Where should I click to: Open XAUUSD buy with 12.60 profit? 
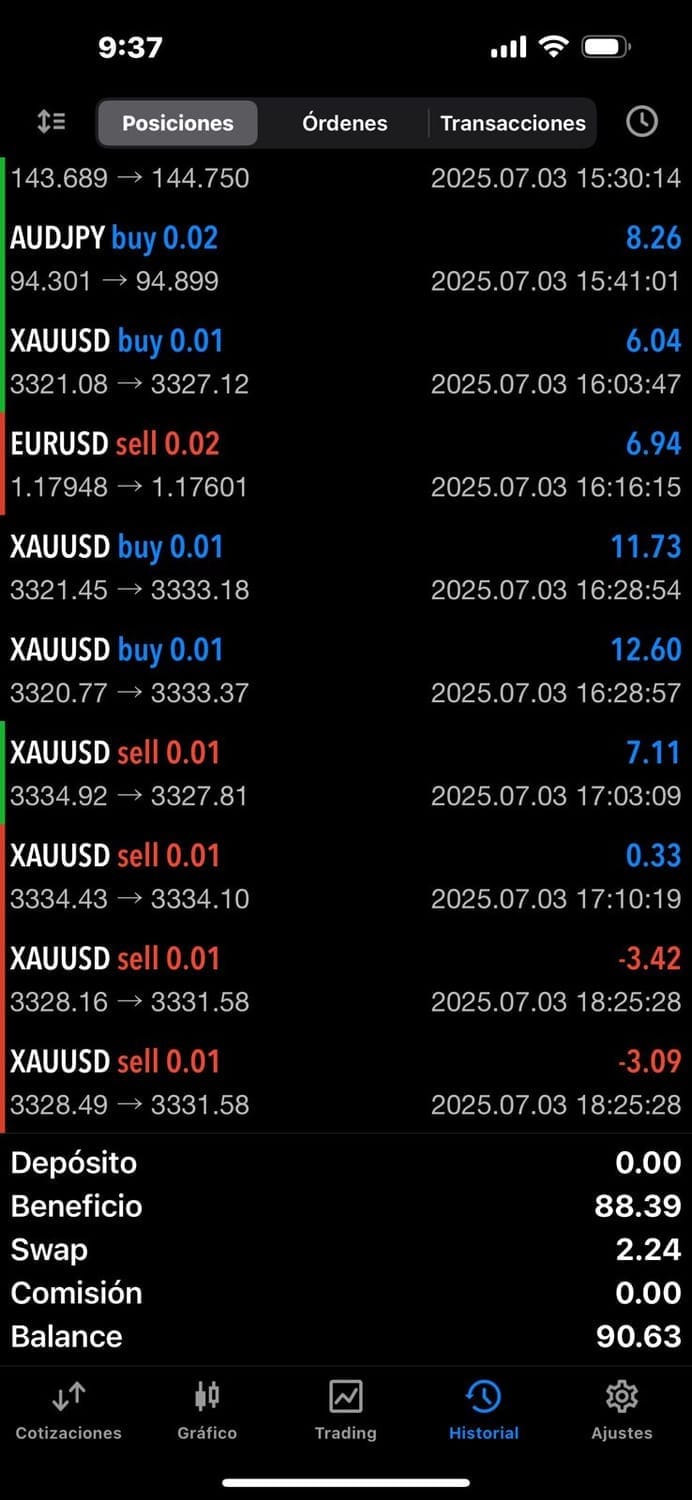346,671
